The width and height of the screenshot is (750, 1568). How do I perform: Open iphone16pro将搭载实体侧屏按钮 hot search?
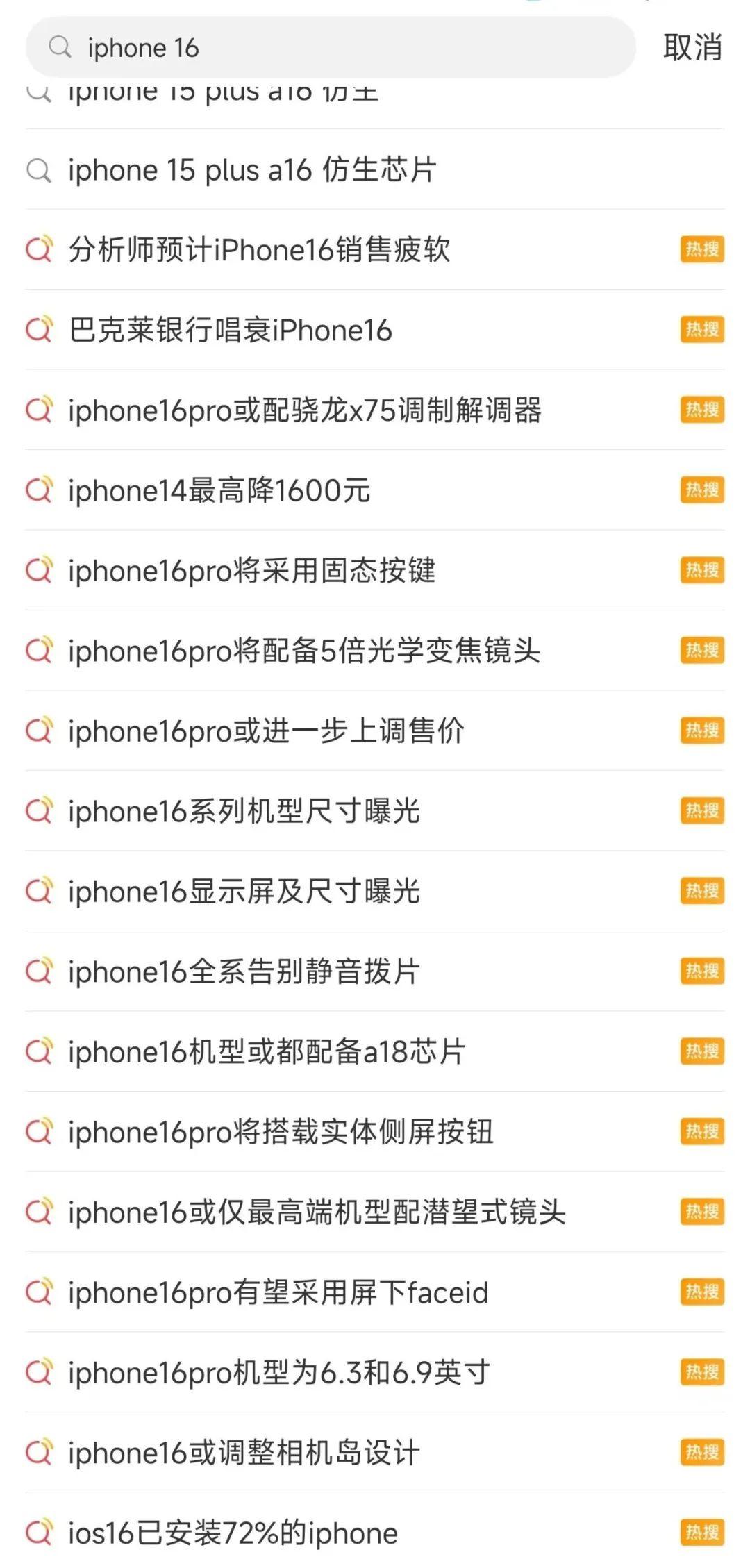point(281,1132)
